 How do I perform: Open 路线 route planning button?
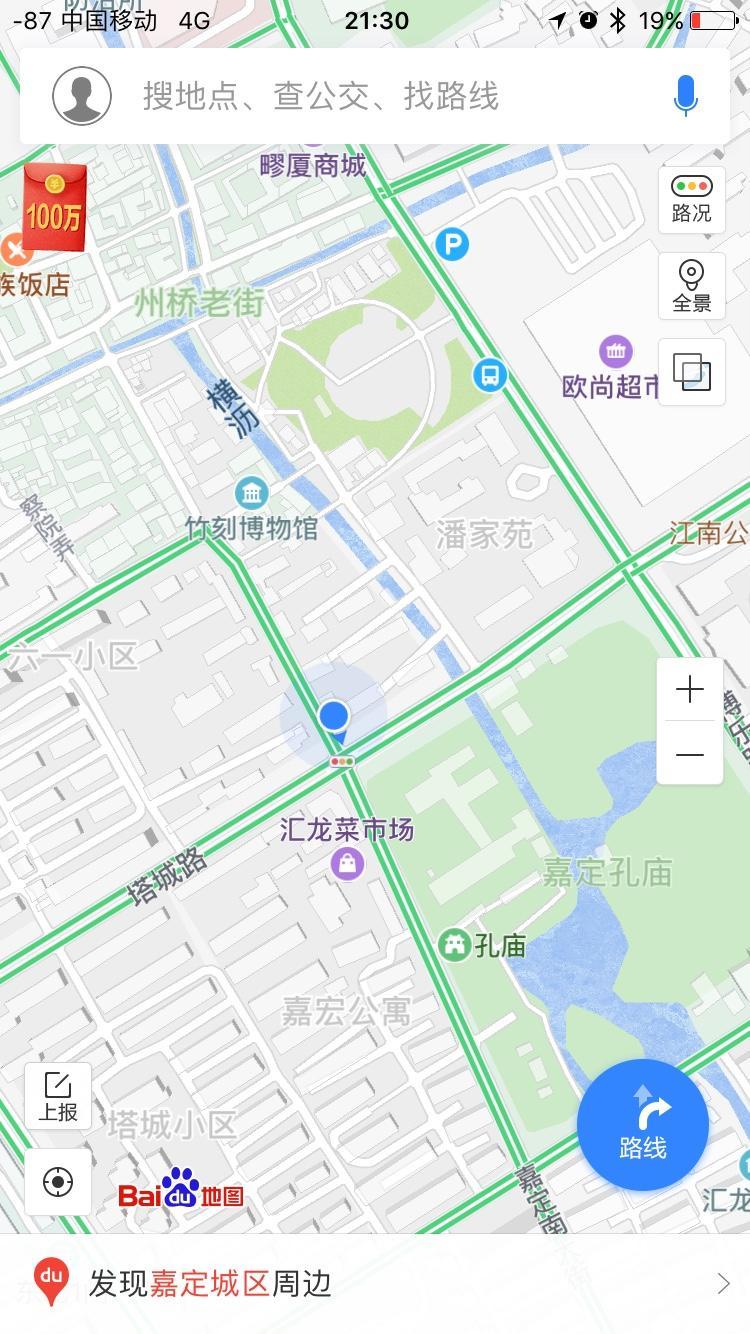coord(643,1124)
